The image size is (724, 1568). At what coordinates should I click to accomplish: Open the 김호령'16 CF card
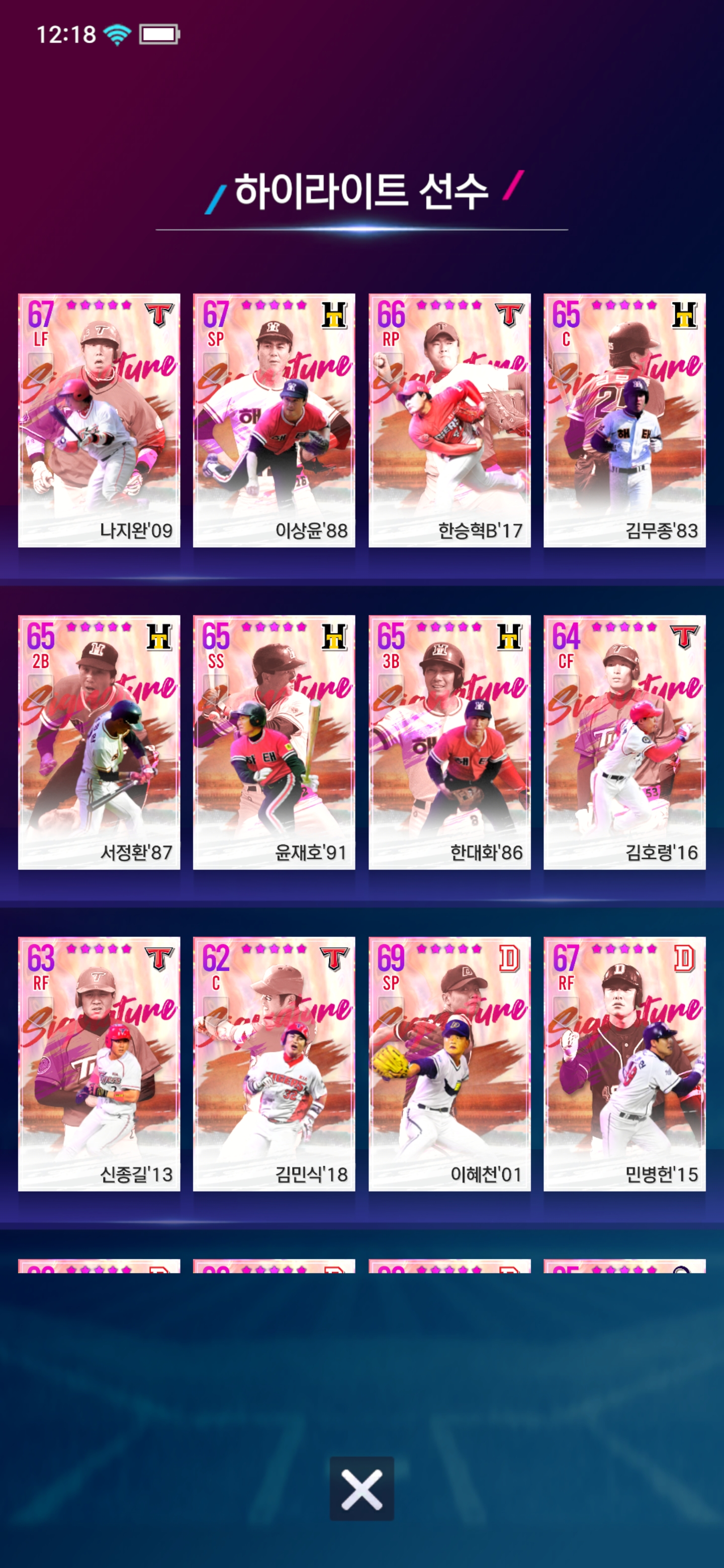624,742
